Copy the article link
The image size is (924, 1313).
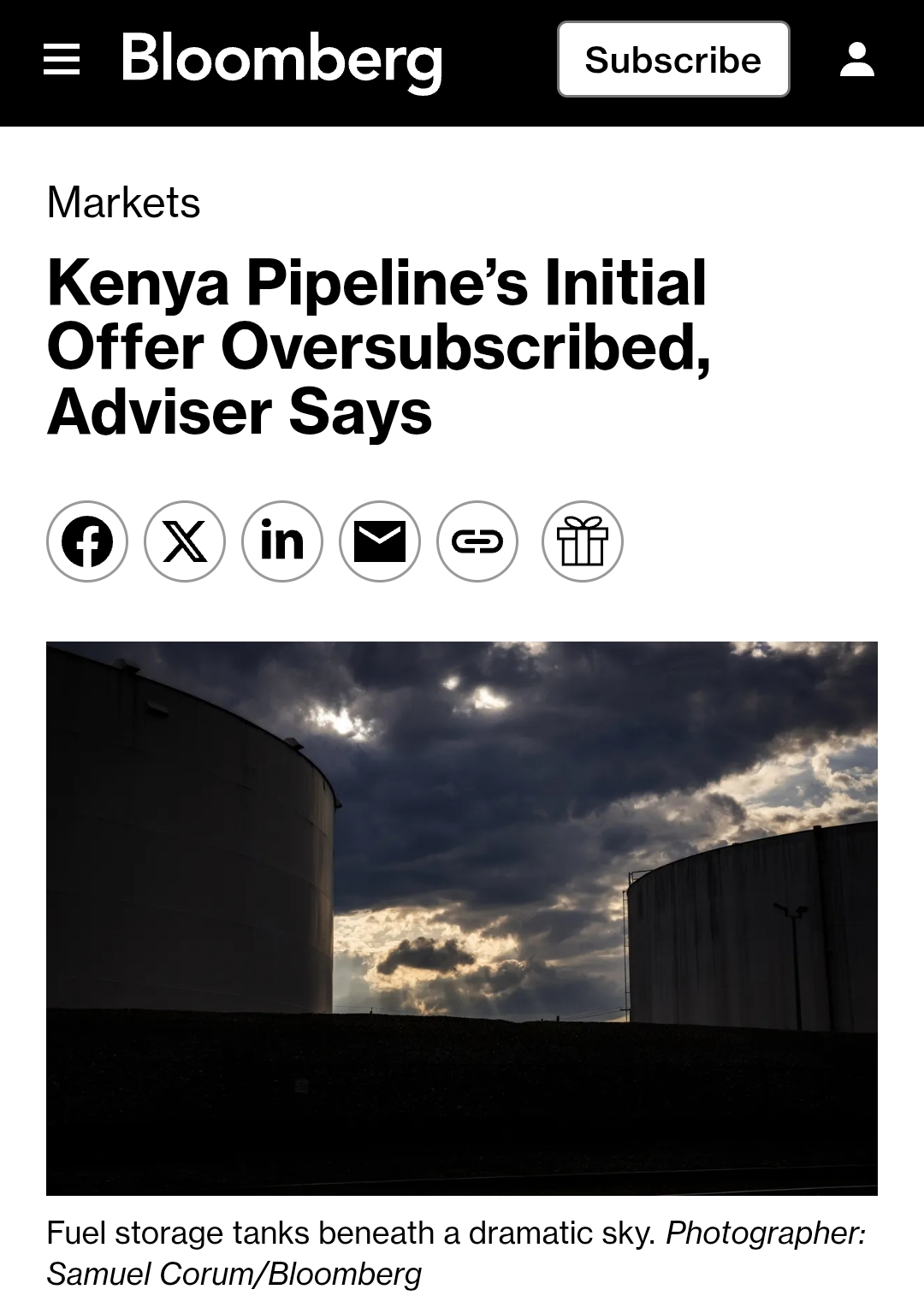[477, 541]
